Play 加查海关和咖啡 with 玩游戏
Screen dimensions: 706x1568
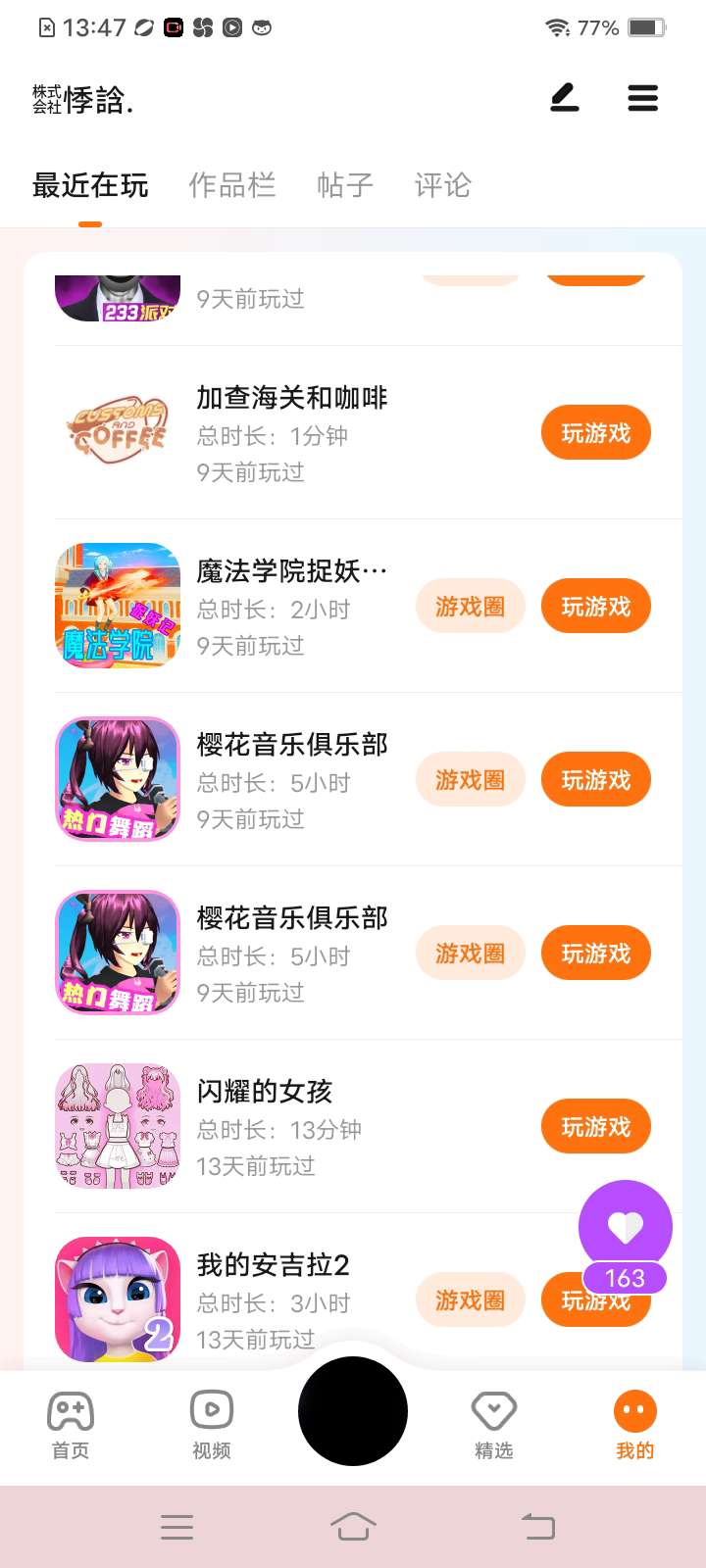pyautogui.click(x=595, y=433)
